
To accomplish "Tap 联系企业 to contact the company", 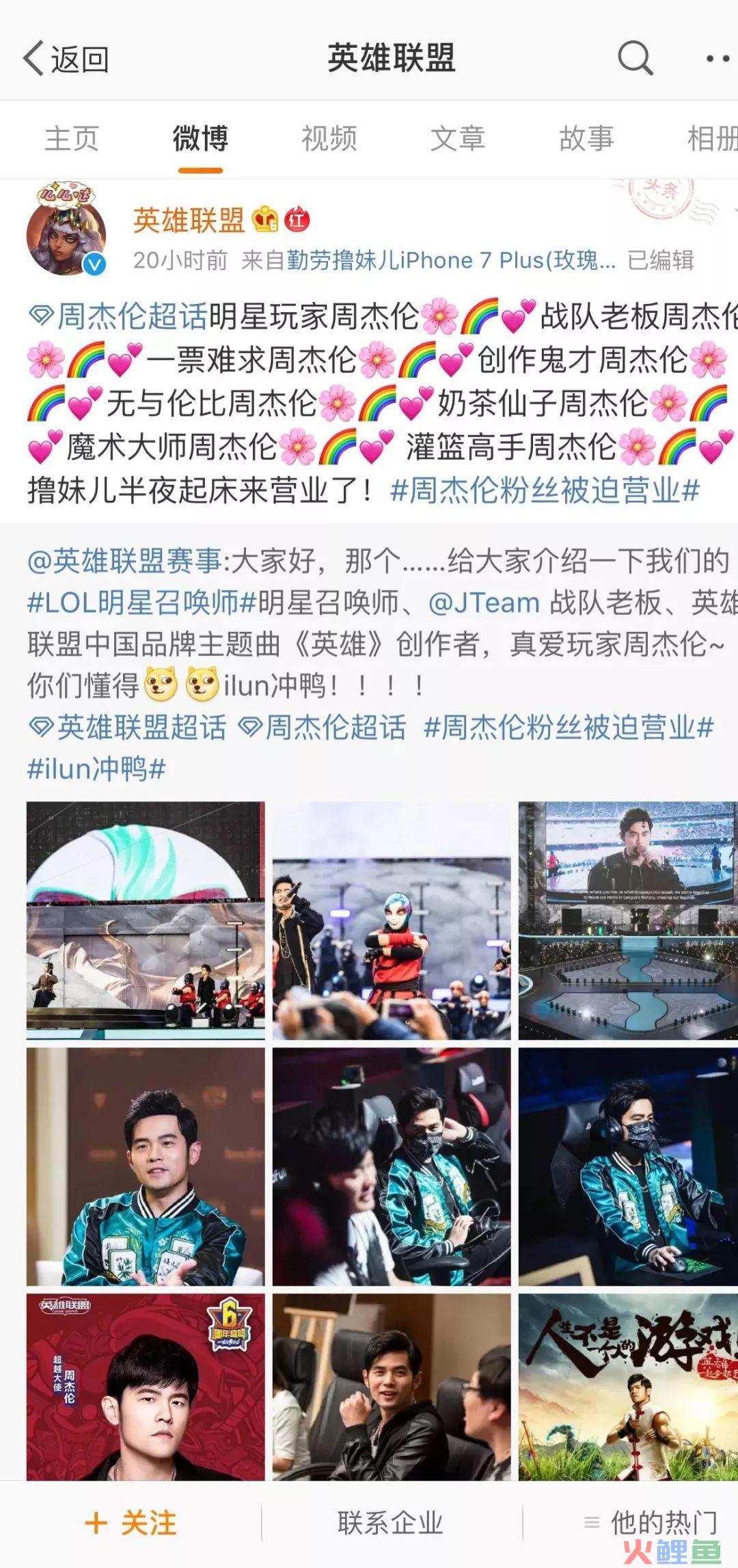I will [x=390, y=1523].
